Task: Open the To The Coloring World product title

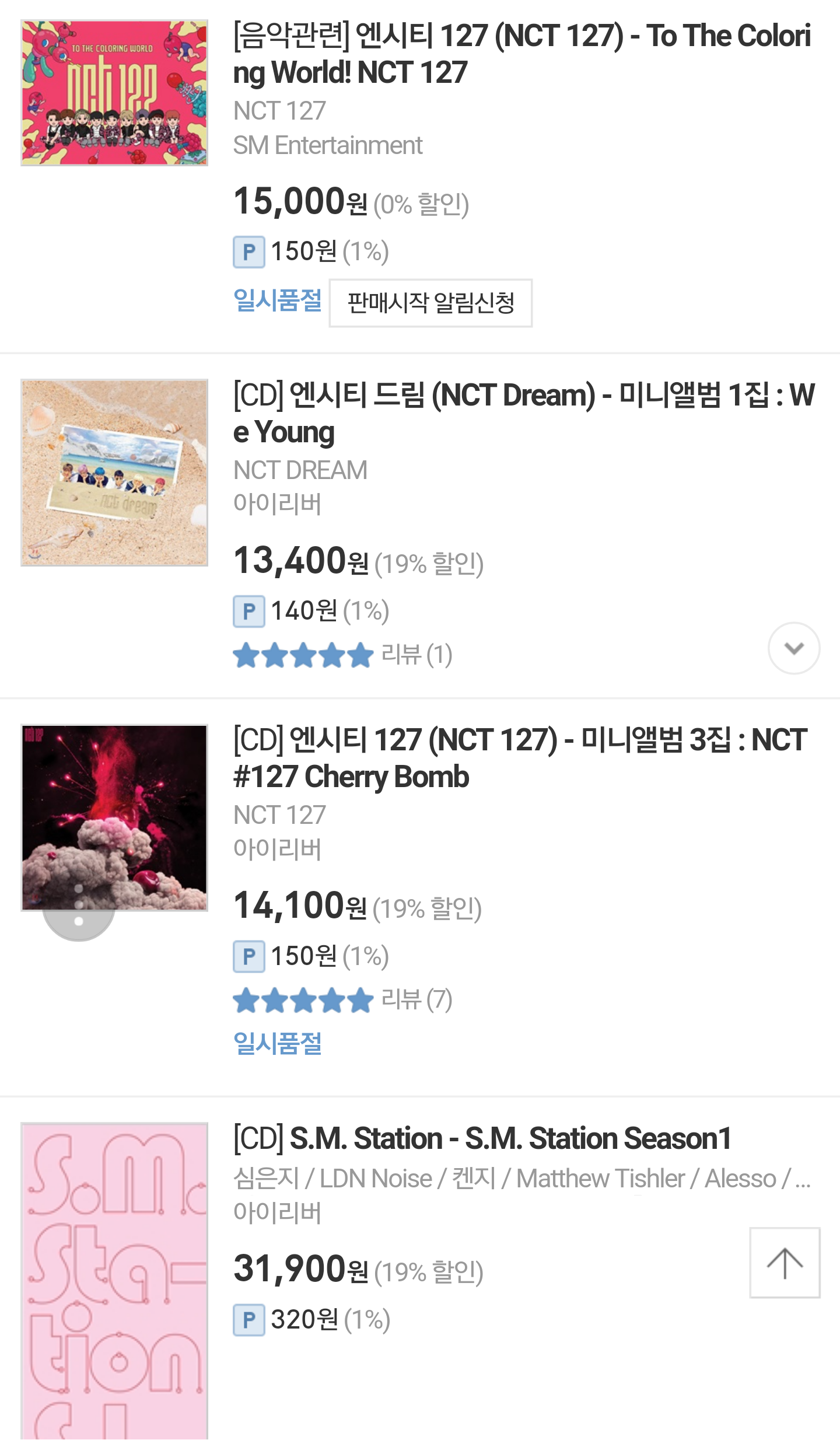Action: (521, 54)
